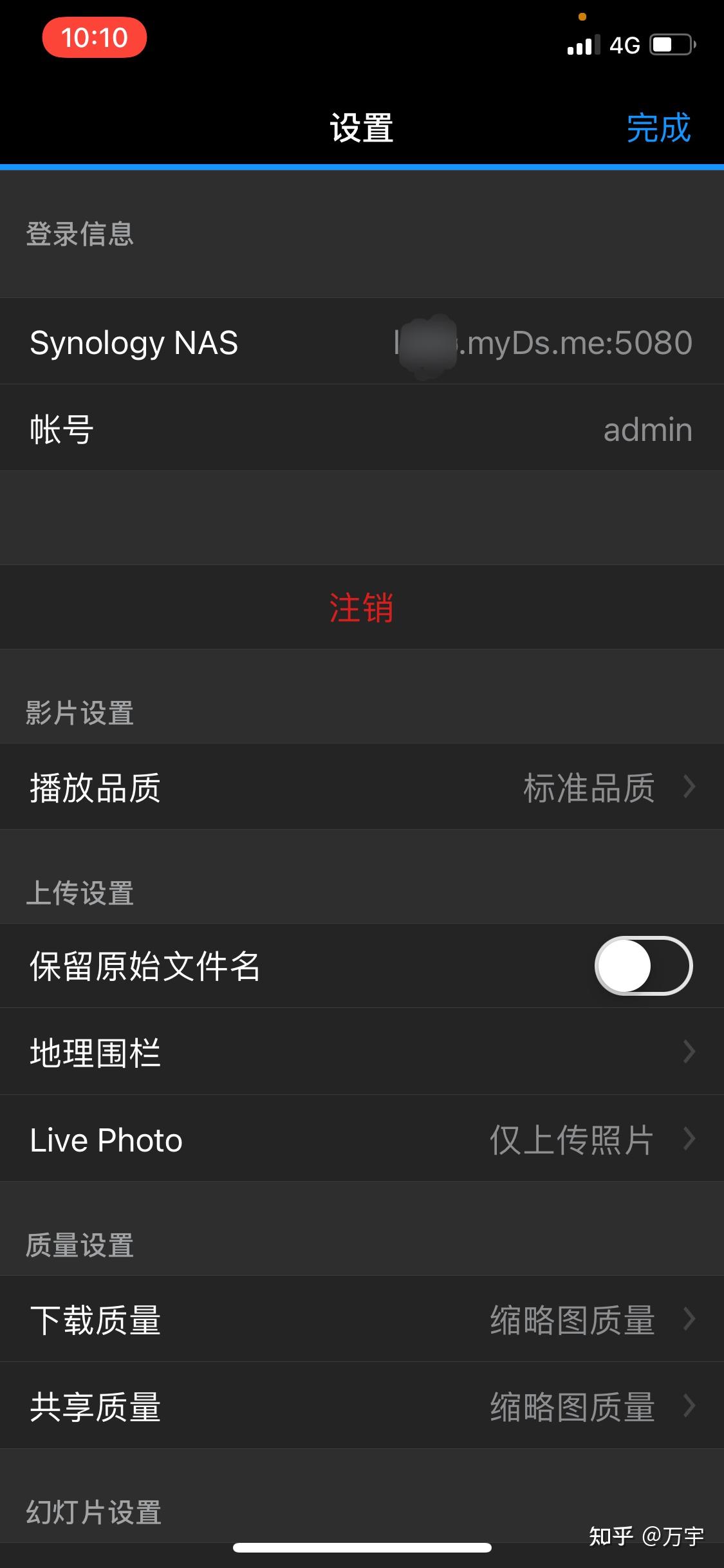Screen dimensions: 724x1568
Task: Open the 共享质量 sharing quality selector
Action: click(362, 1406)
